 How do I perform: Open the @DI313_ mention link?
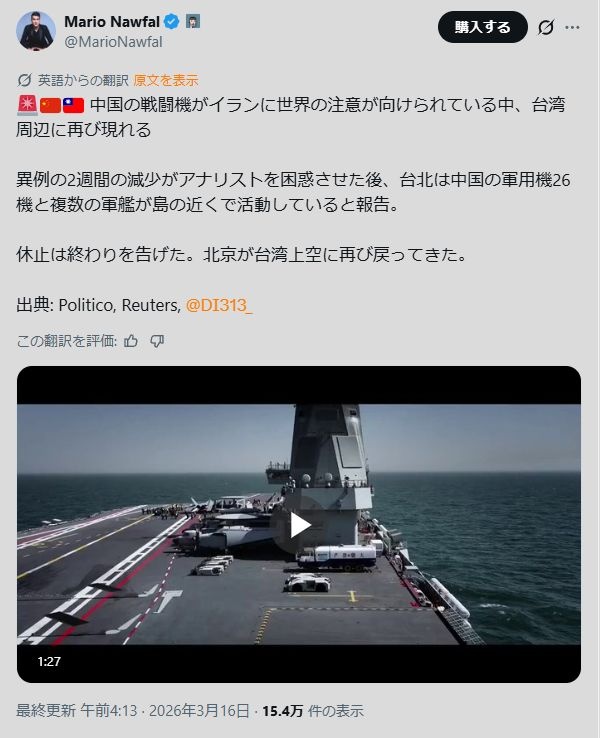click(219, 305)
